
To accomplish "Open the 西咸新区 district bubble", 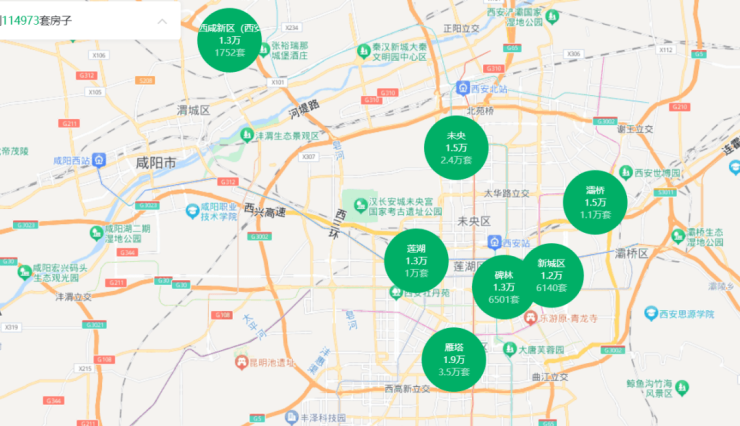I will (231, 40).
